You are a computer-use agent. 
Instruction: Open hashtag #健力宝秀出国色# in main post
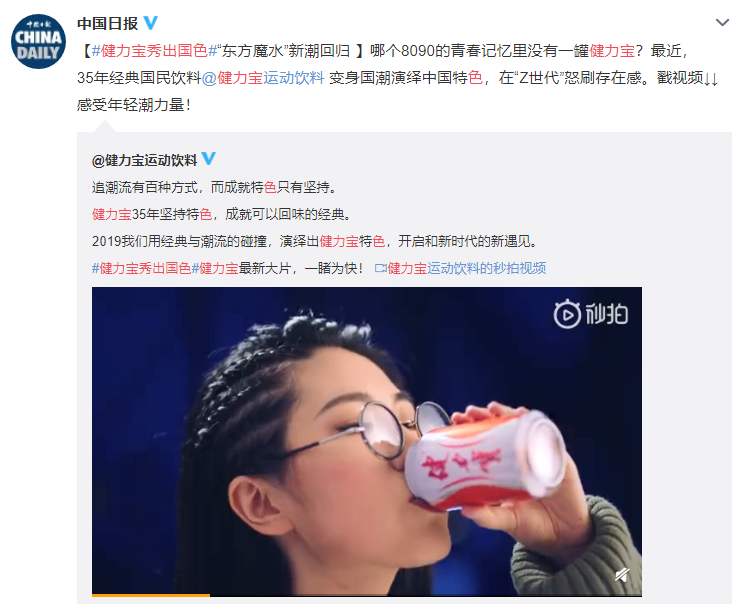149,50
